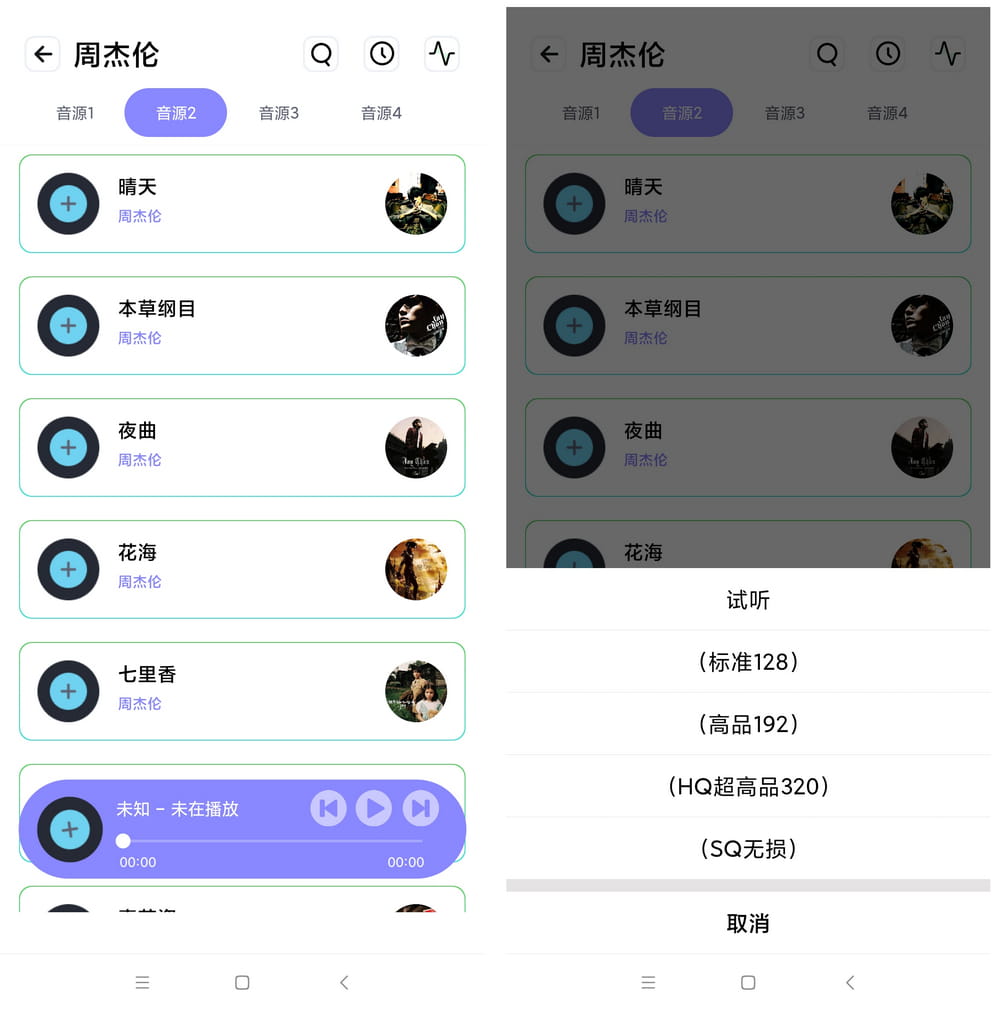Add 七里香 using its plus icon
The image size is (1000, 1012).
pyautogui.click(x=68, y=691)
